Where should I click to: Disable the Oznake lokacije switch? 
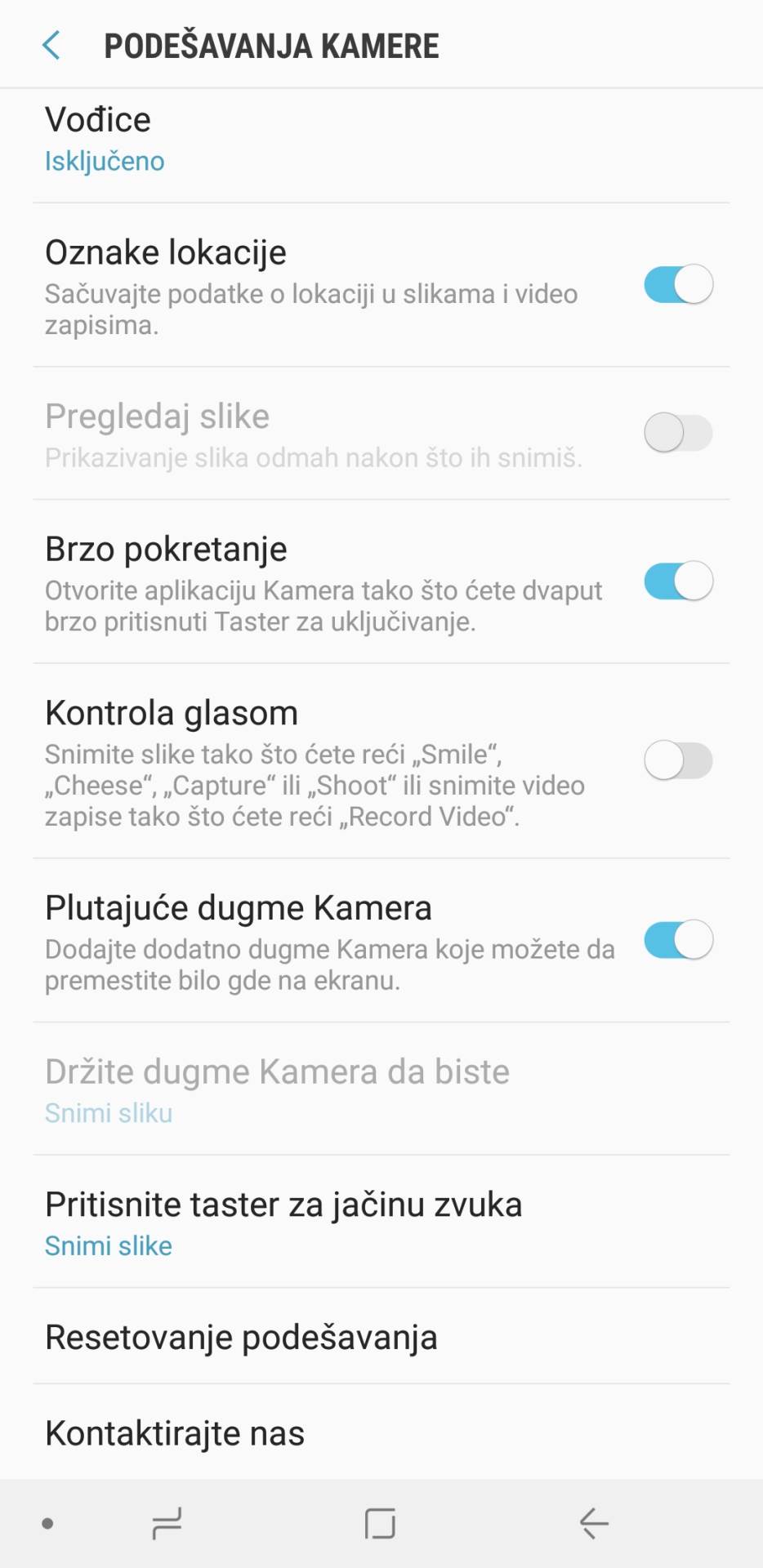[x=678, y=285]
